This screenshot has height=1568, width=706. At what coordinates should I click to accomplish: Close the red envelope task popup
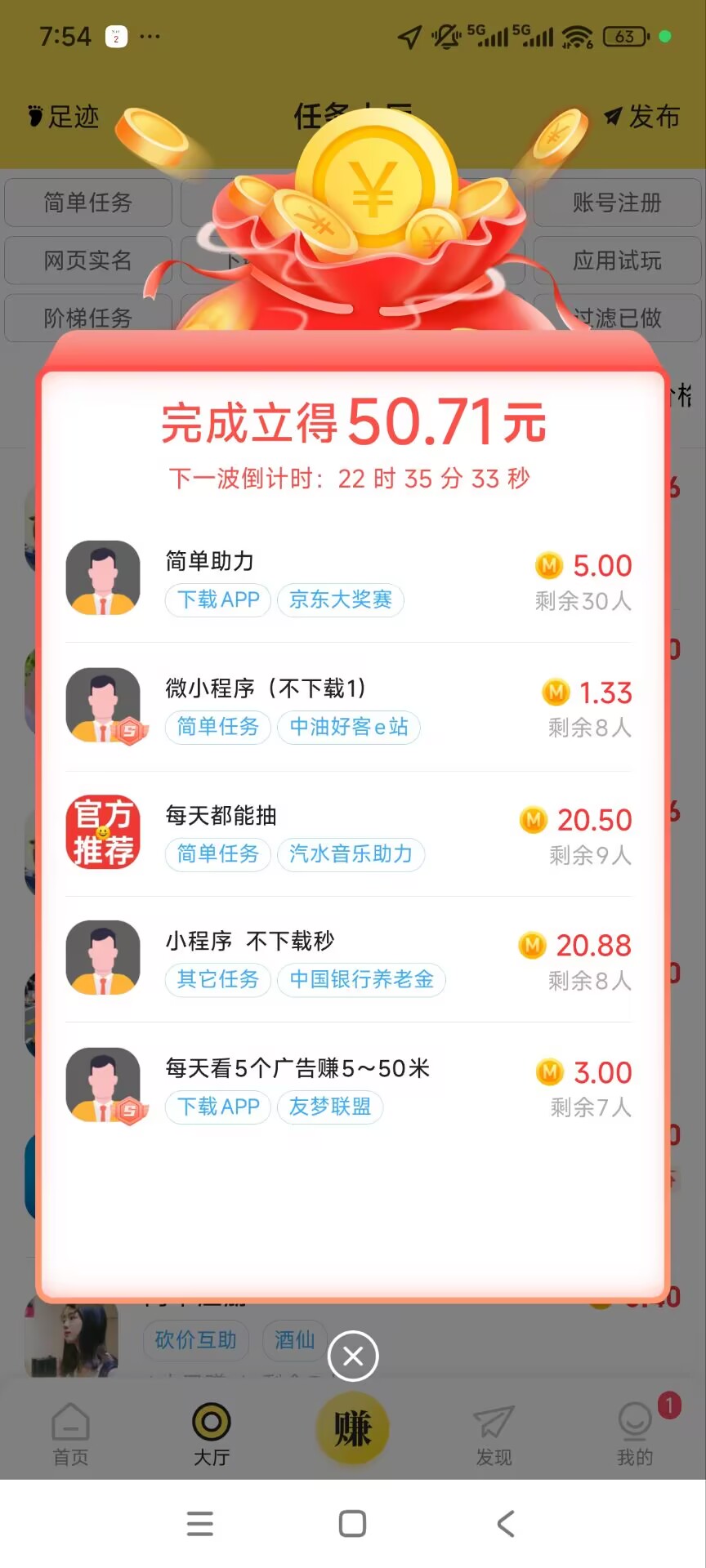click(352, 1356)
